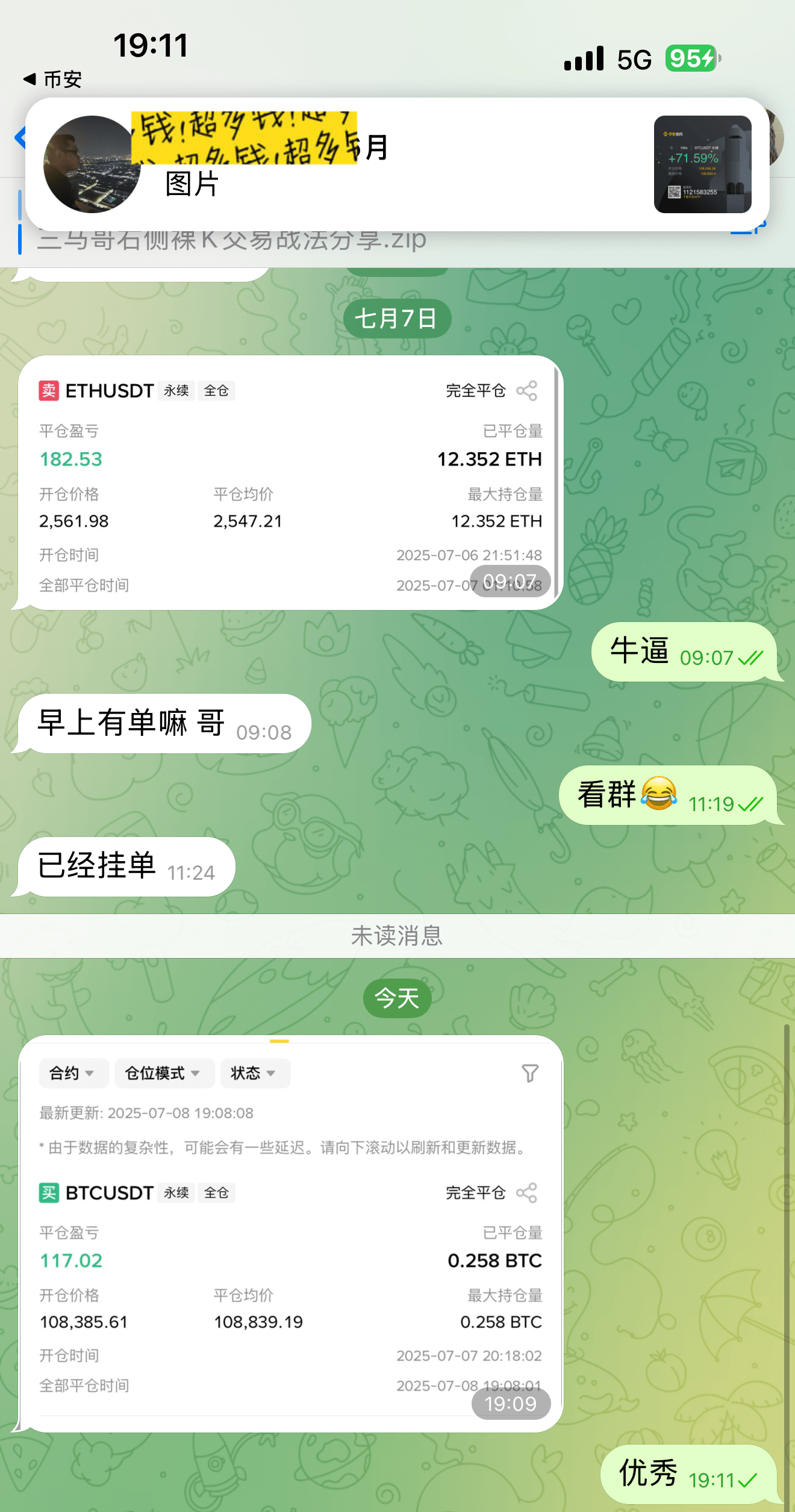Screen dimensions: 795x1512
Task: Return to 币安 app via status bar
Action: coord(53,79)
